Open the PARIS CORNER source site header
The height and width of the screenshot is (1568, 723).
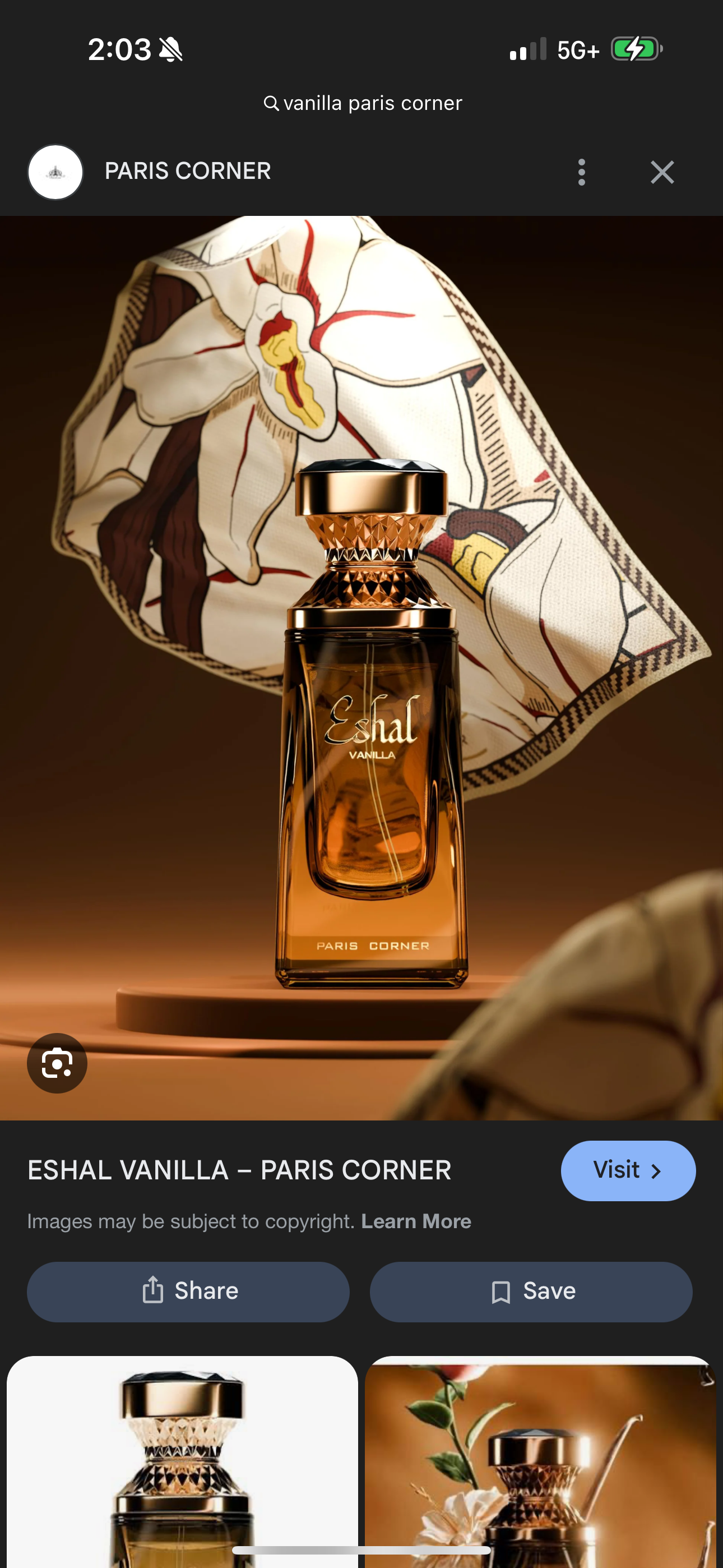187,171
